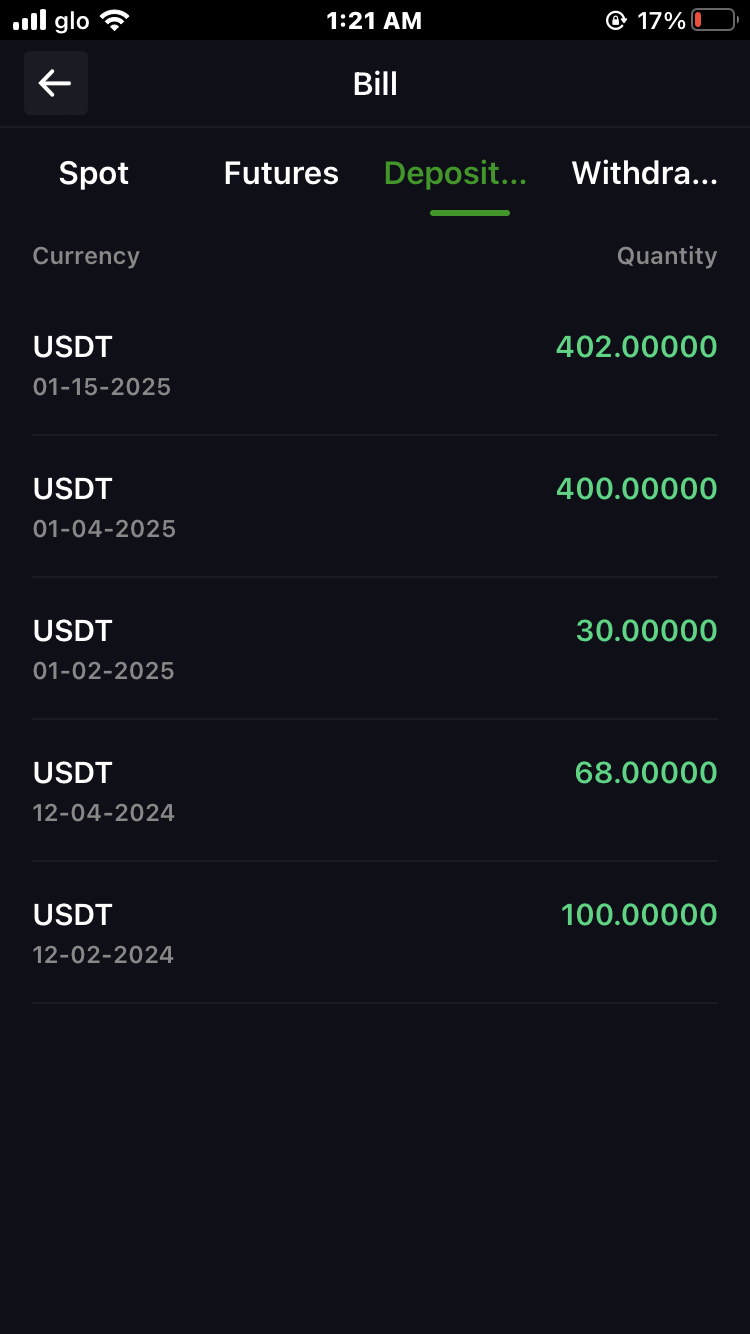Open the 402.00000 USDT deposit from 01-15-2025
The height and width of the screenshot is (1334, 750).
pos(375,365)
